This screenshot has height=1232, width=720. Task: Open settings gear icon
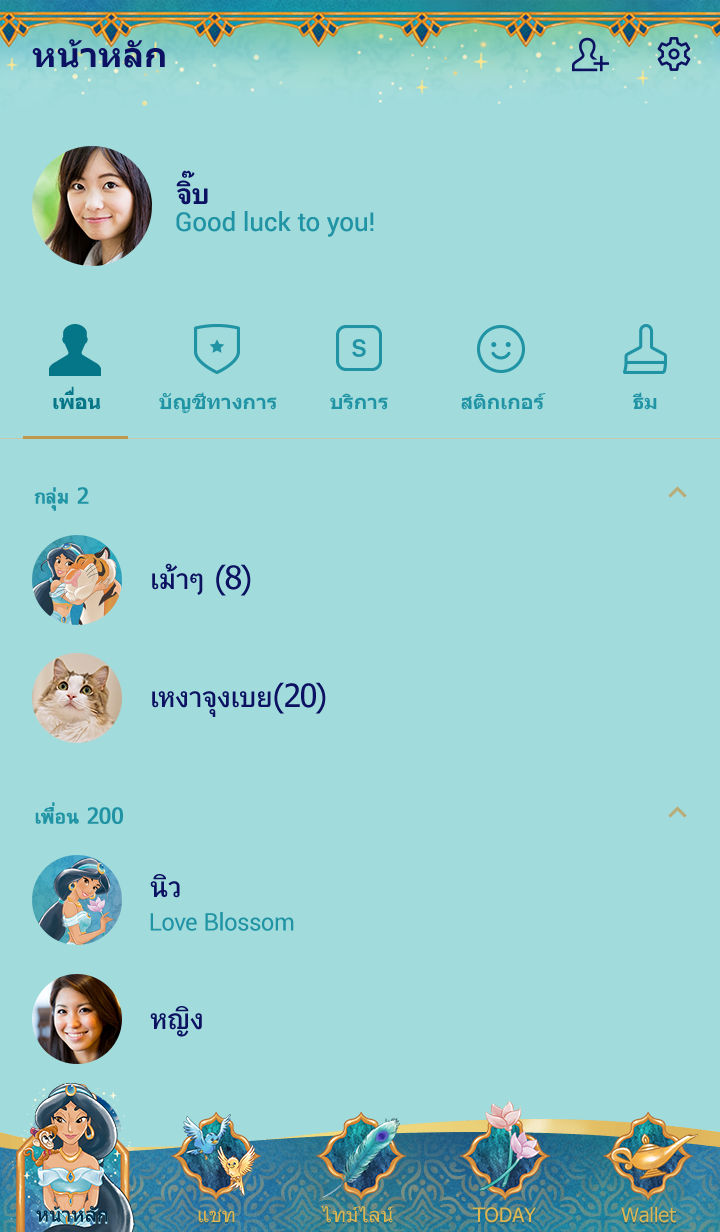673,55
